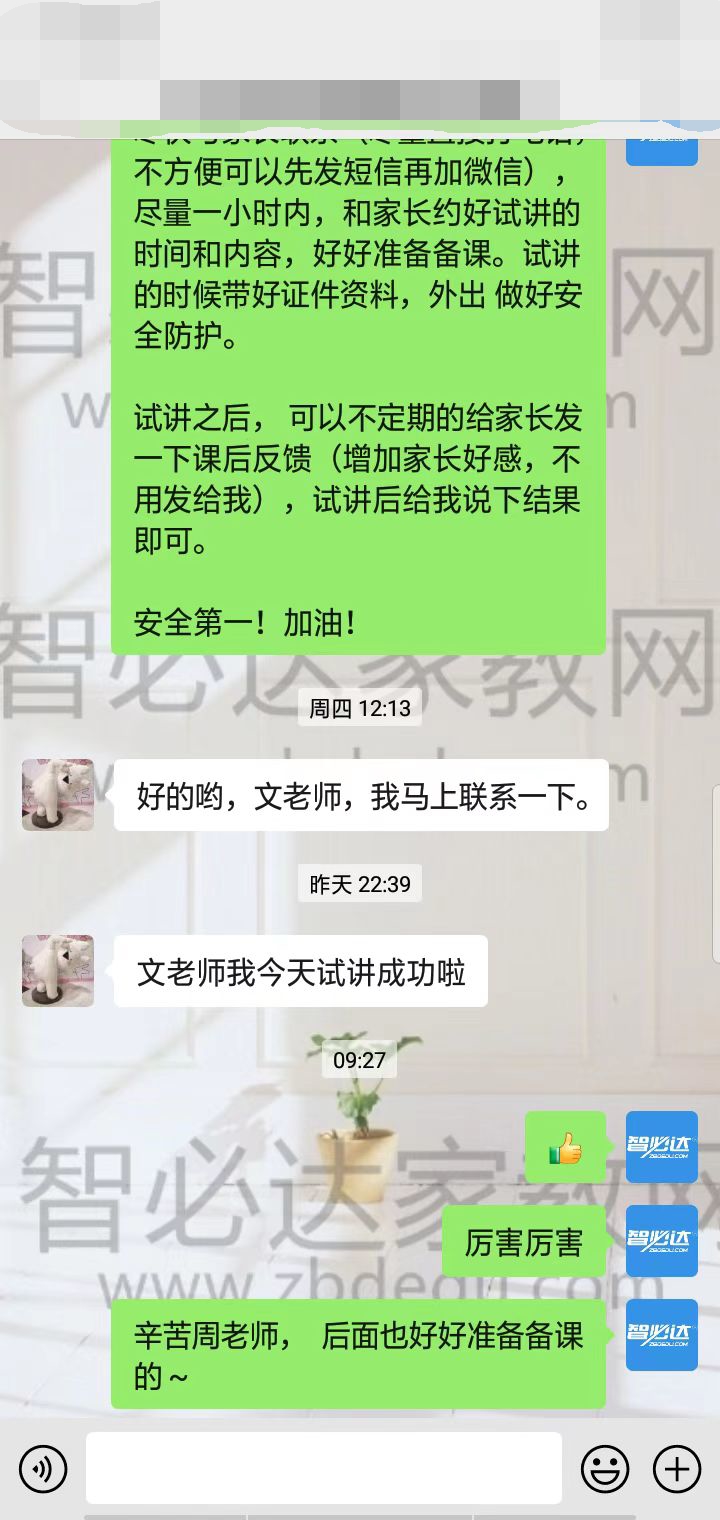
Task: Open the plus attachments menu
Action: pyautogui.click(x=677, y=1469)
